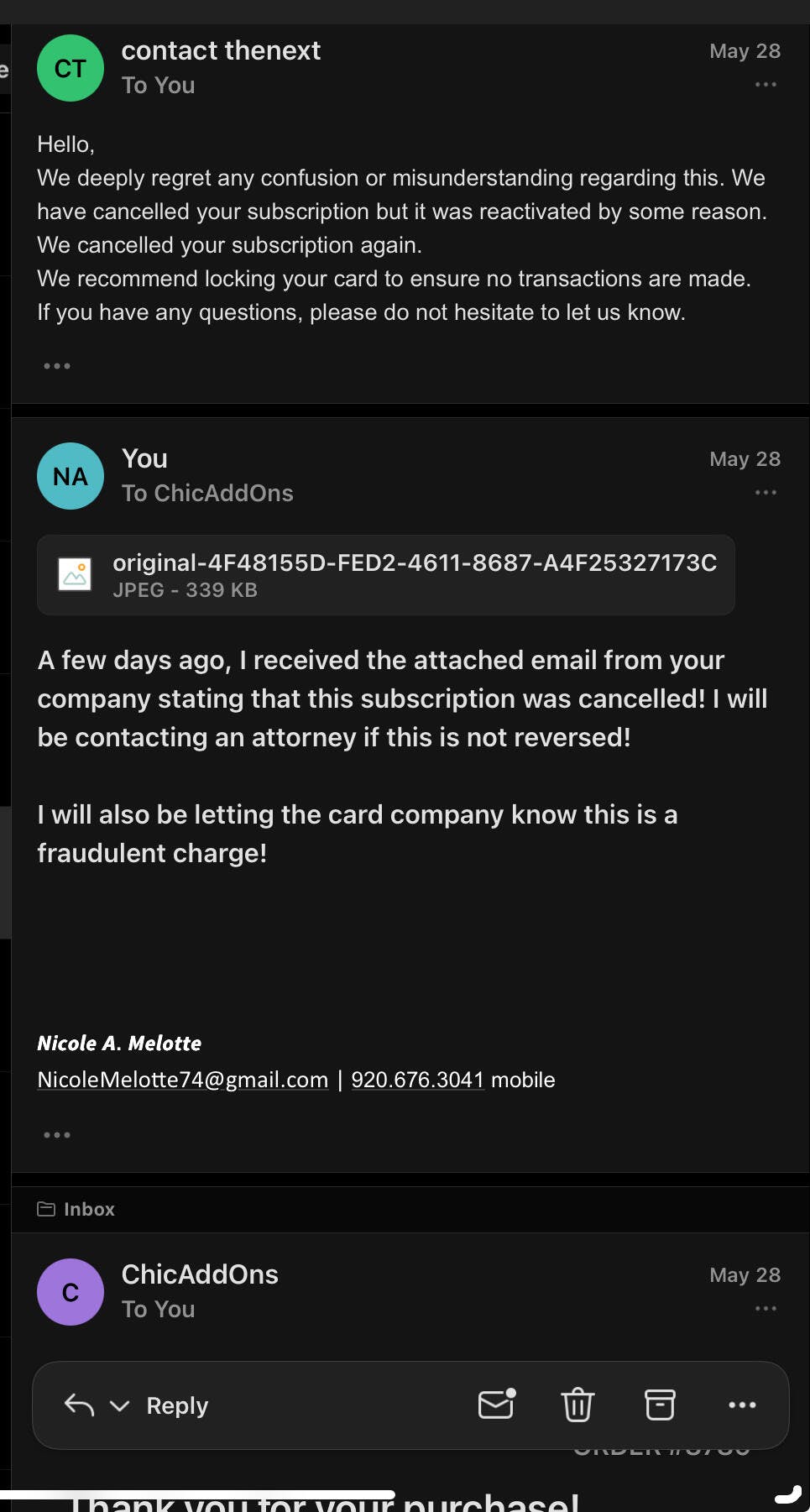Image resolution: width=810 pixels, height=1512 pixels.
Task: Expand trimmed content under Nicole's signature
Action: (57, 1135)
